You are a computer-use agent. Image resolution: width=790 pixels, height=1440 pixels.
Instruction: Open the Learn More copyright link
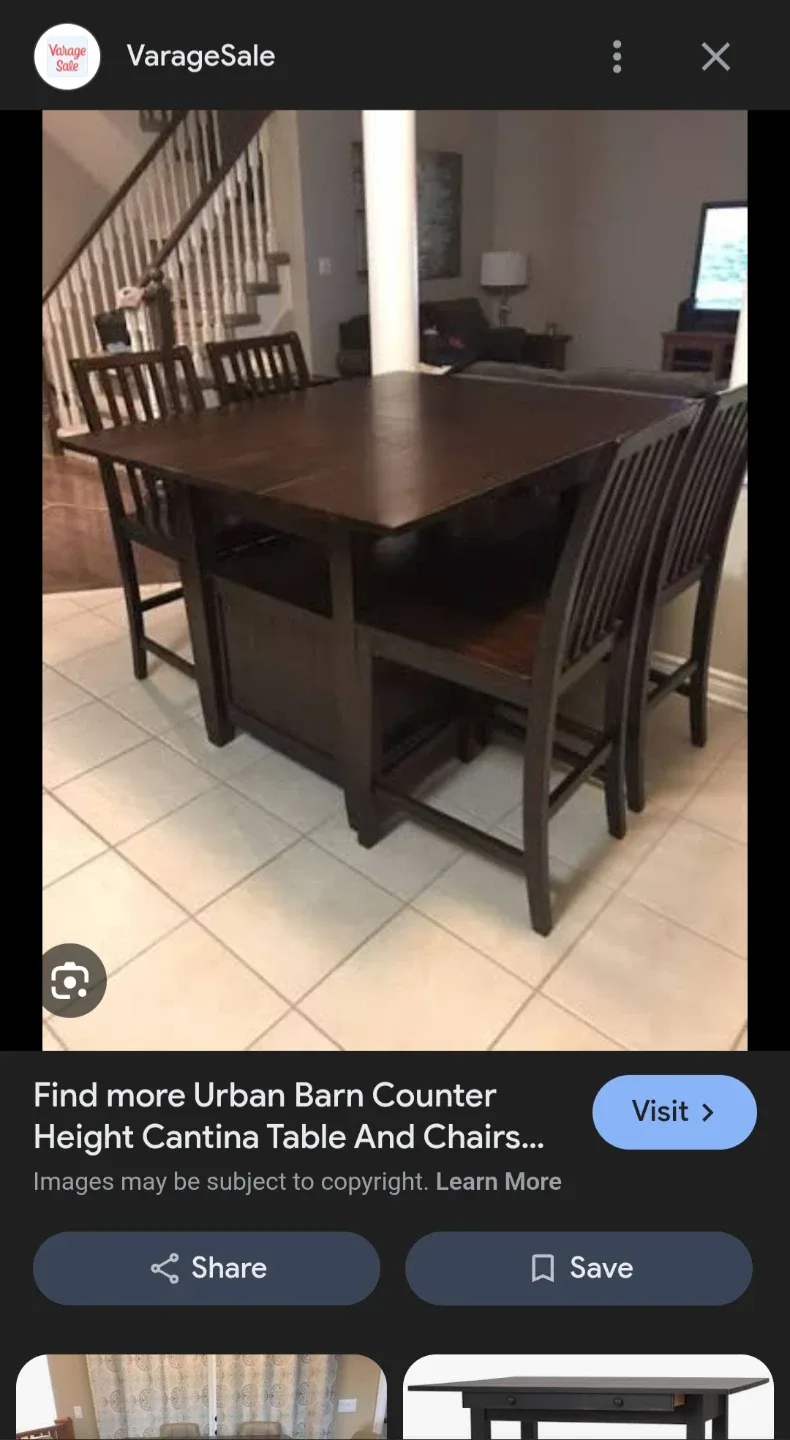(x=499, y=1181)
